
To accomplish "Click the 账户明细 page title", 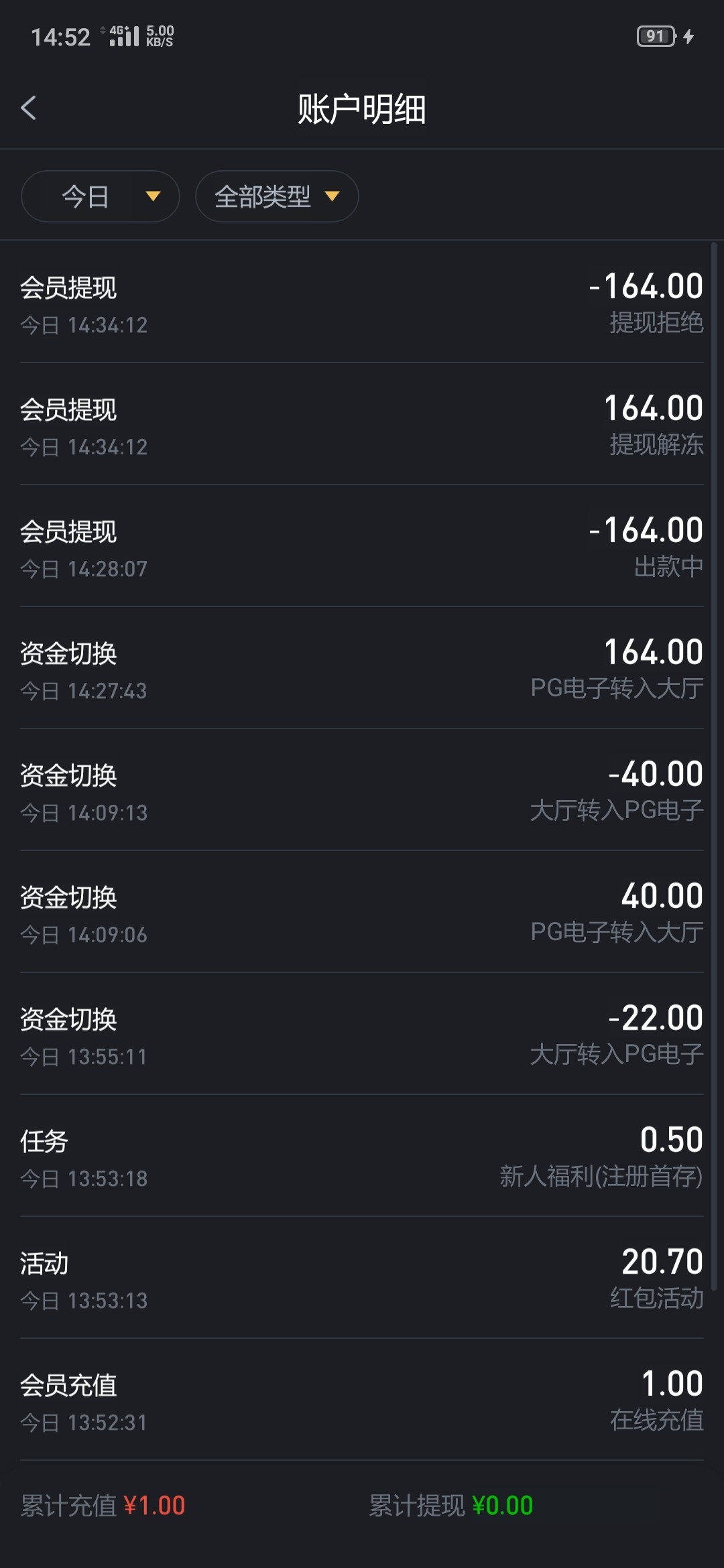I will pos(362,107).
